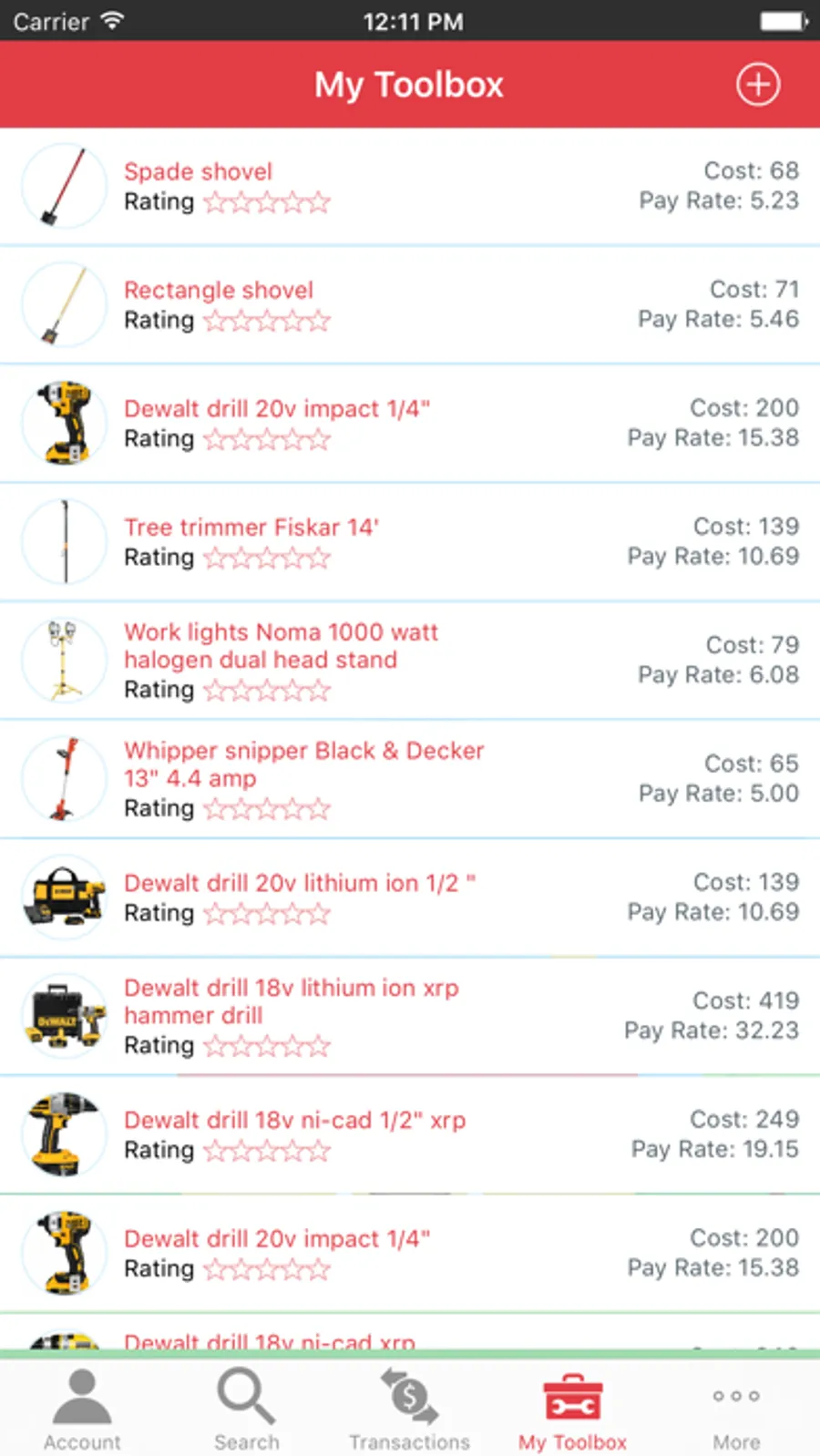Image resolution: width=820 pixels, height=1456 pixels.
Task: Open Dewalt drill 18v lithium ion xrp hammer drill
Action: click(x=410, y=1016)
